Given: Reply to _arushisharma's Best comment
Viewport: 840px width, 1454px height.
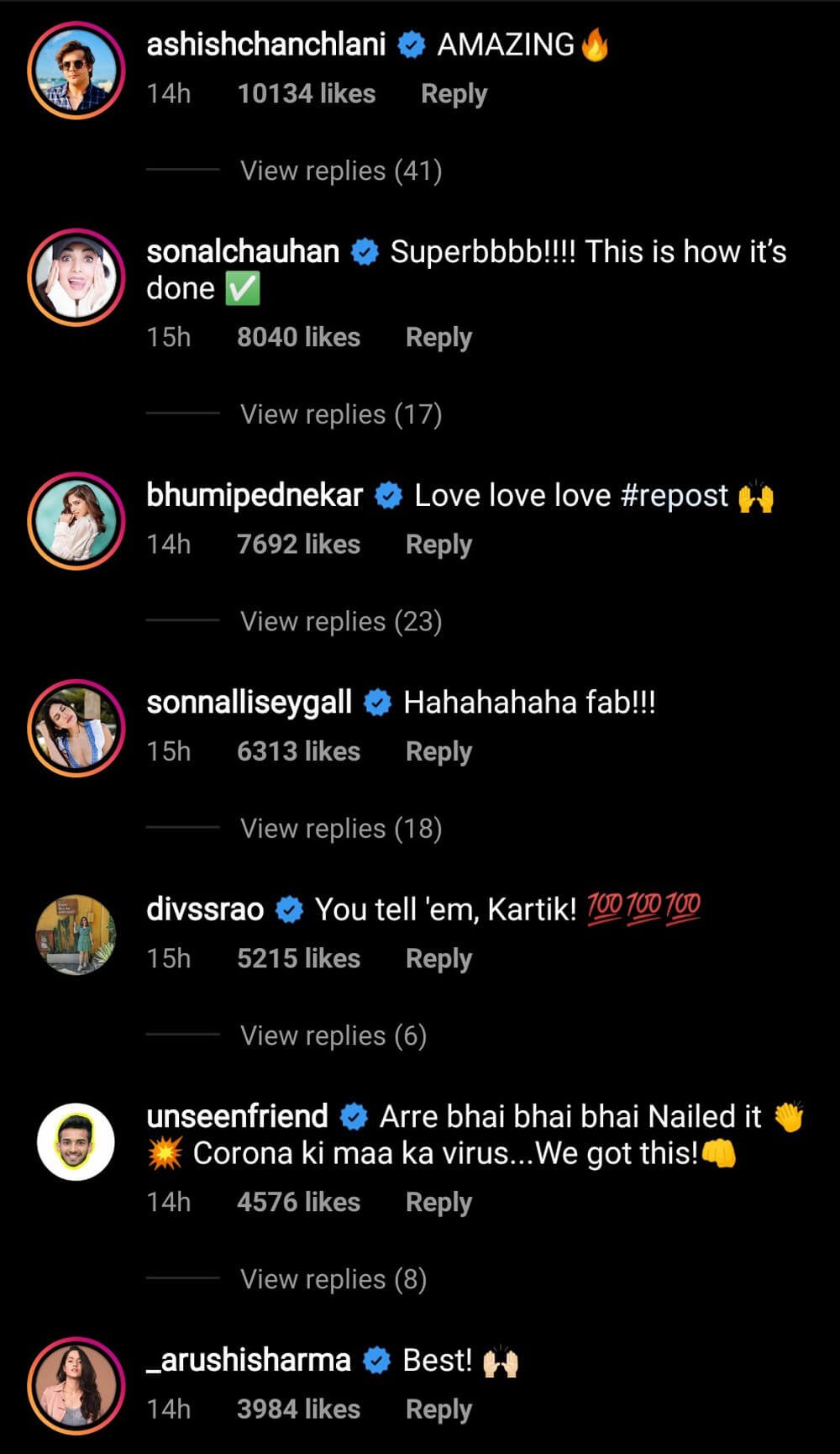Looking at the screenshot, I should click(438, 1409).
